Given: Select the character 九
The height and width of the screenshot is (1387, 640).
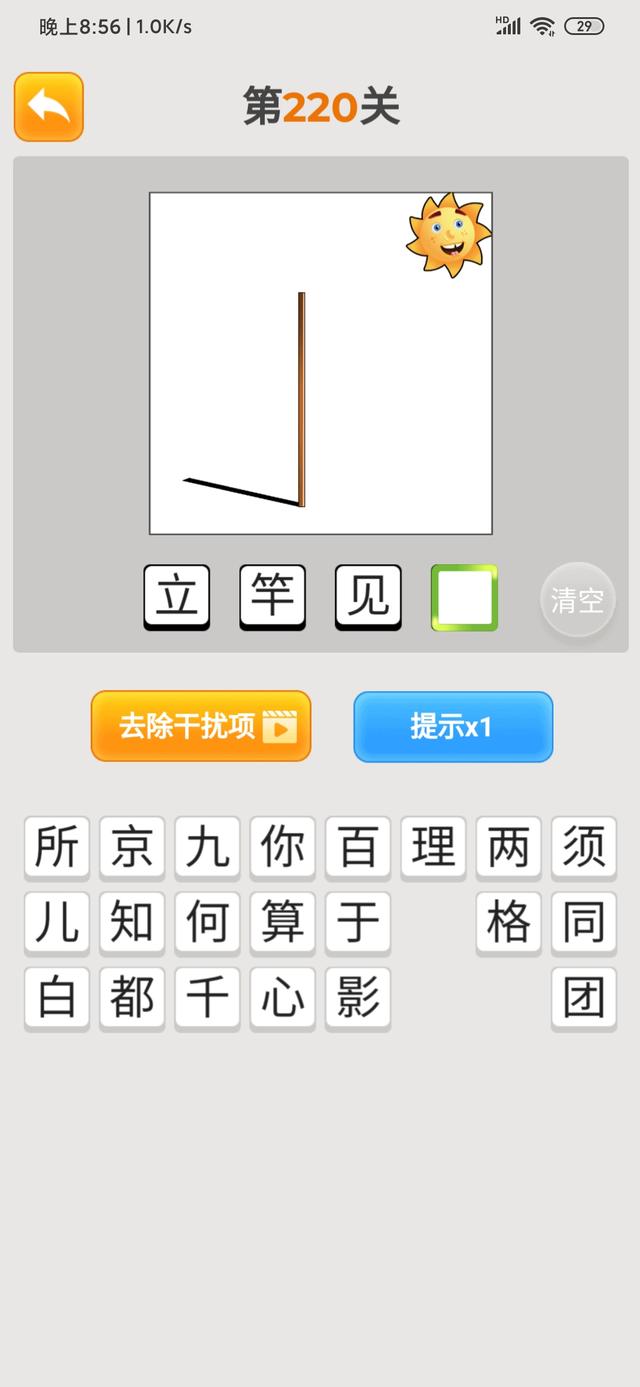Looking at the screenshot, I should coord(207,848).
